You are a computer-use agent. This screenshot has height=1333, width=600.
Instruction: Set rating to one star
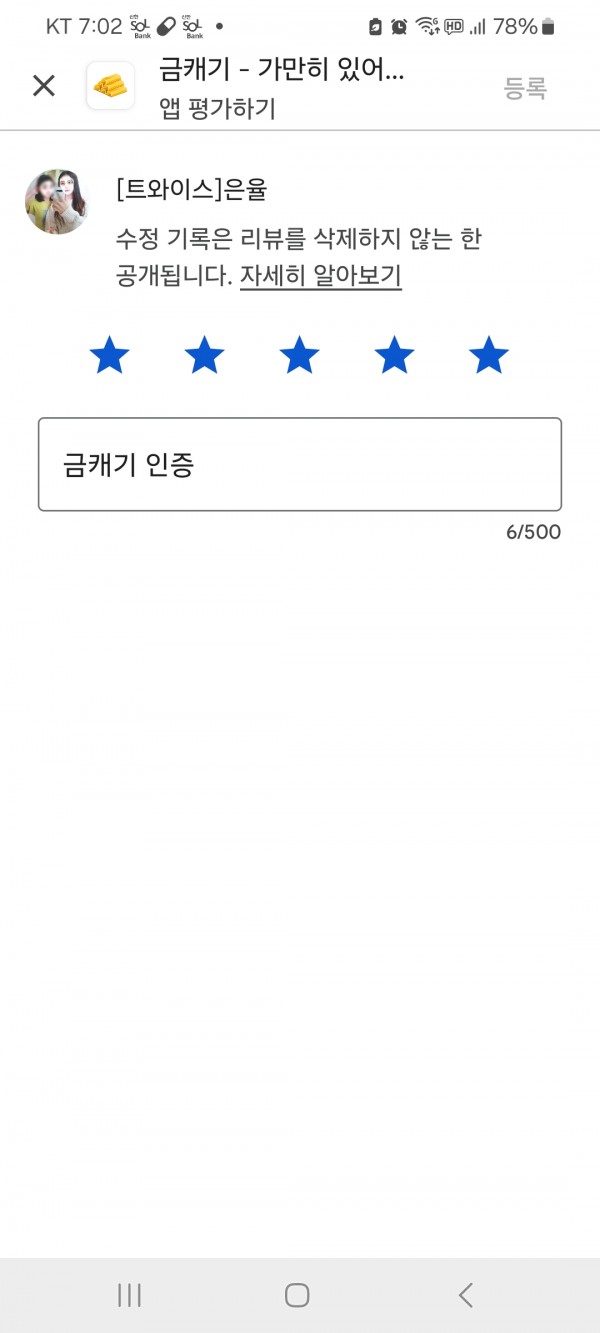click(x=109, y=355)
